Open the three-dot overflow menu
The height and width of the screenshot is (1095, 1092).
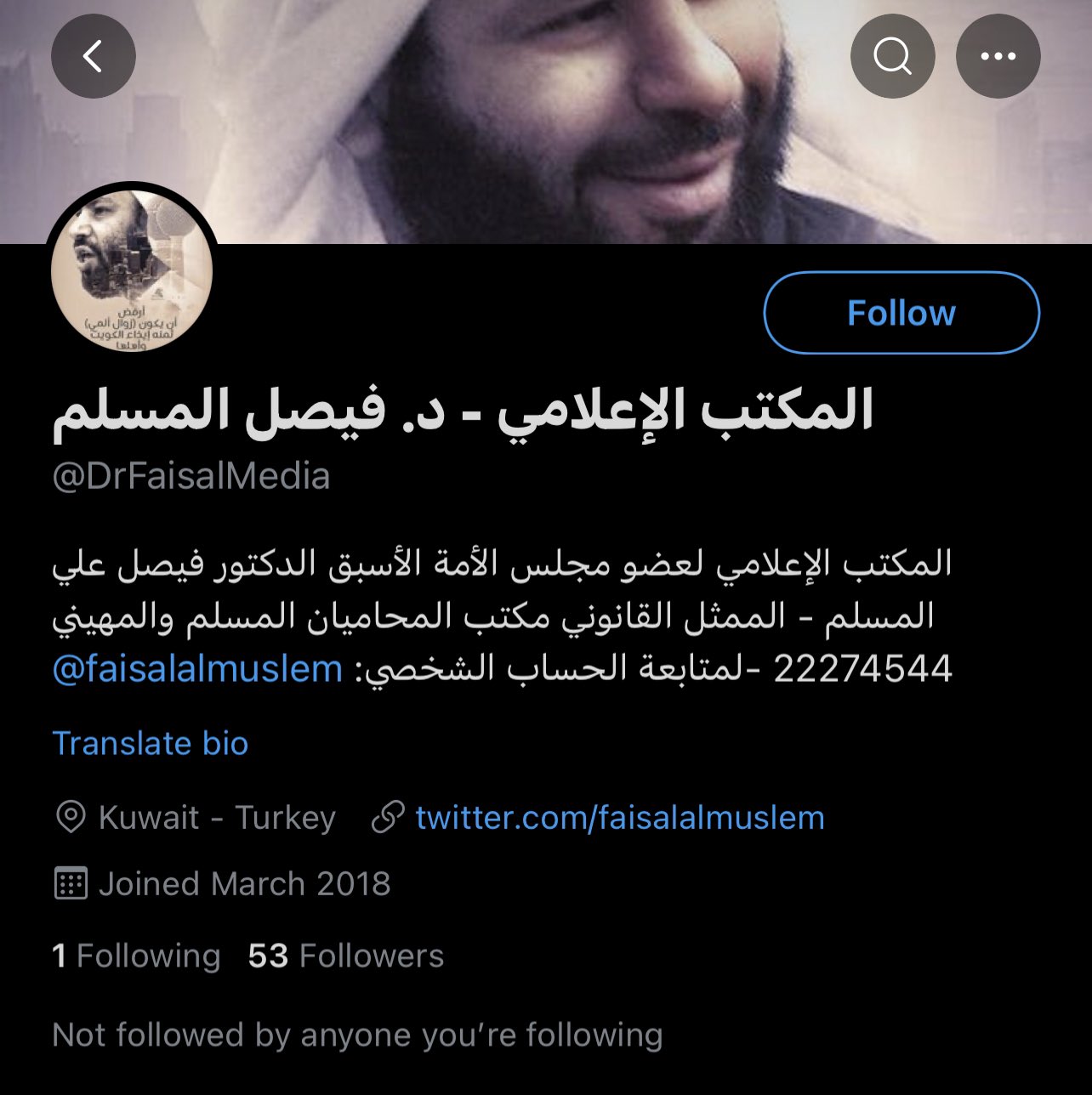click(998, 57)
